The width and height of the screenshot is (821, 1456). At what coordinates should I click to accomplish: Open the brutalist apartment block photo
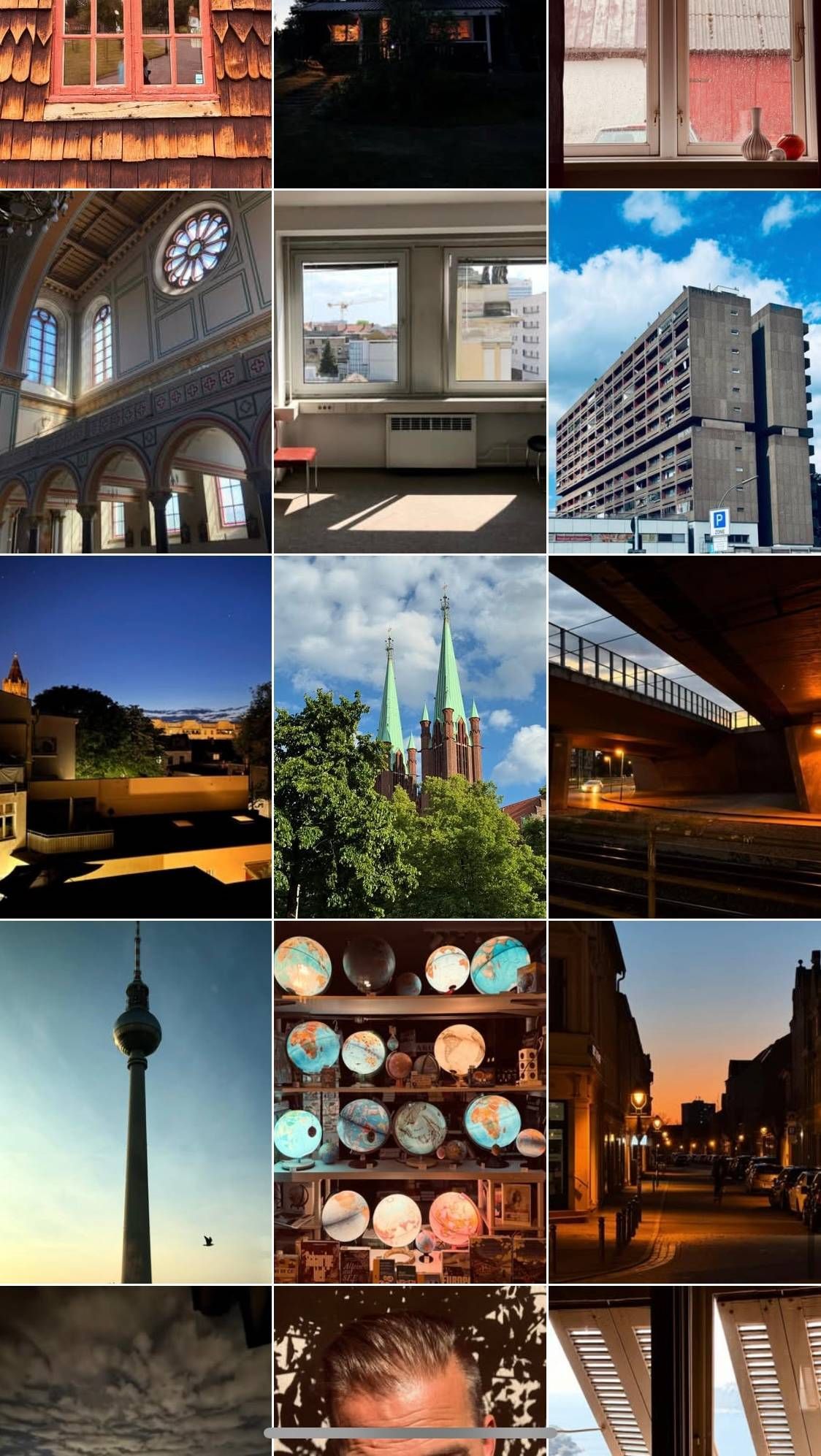pyautogui.click(x=684, y=372)
